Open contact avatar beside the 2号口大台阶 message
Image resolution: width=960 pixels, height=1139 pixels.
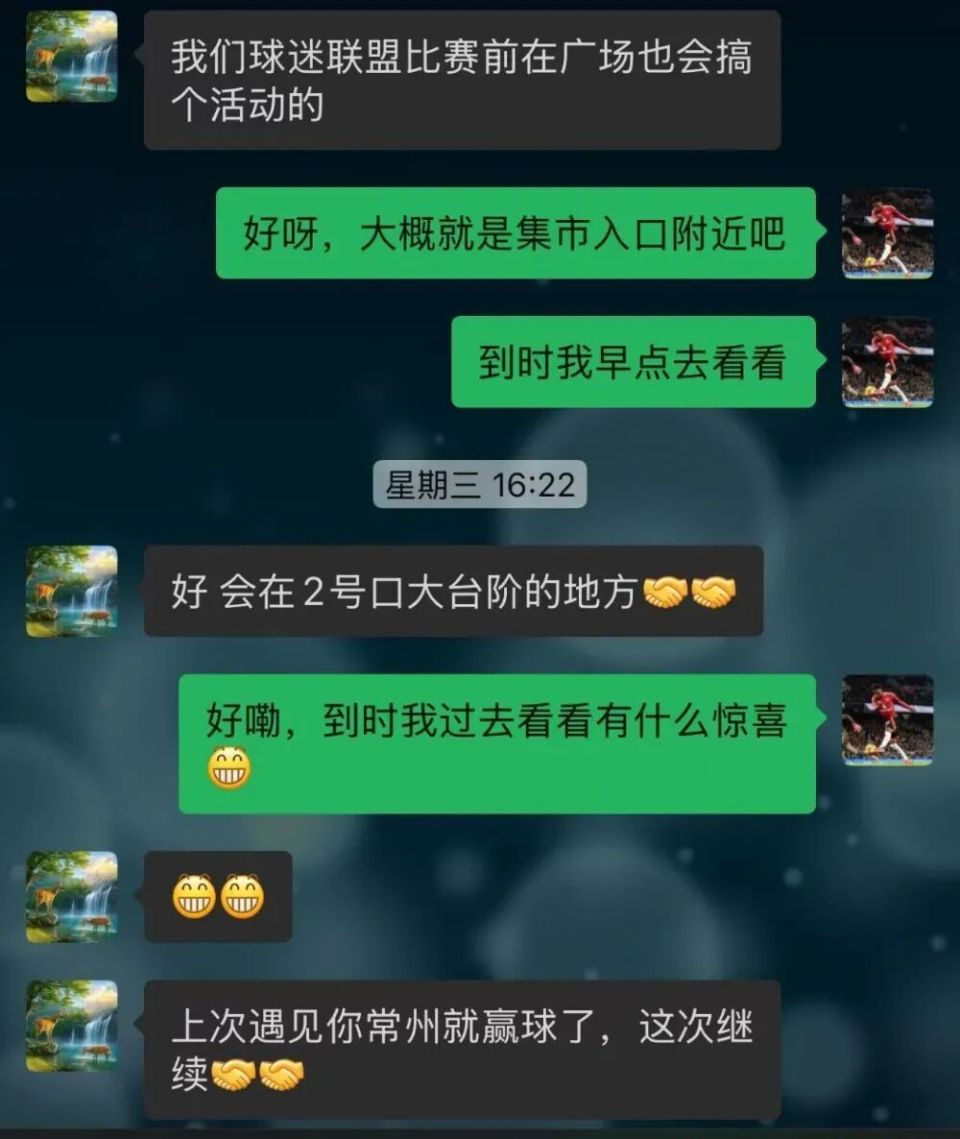71,591
